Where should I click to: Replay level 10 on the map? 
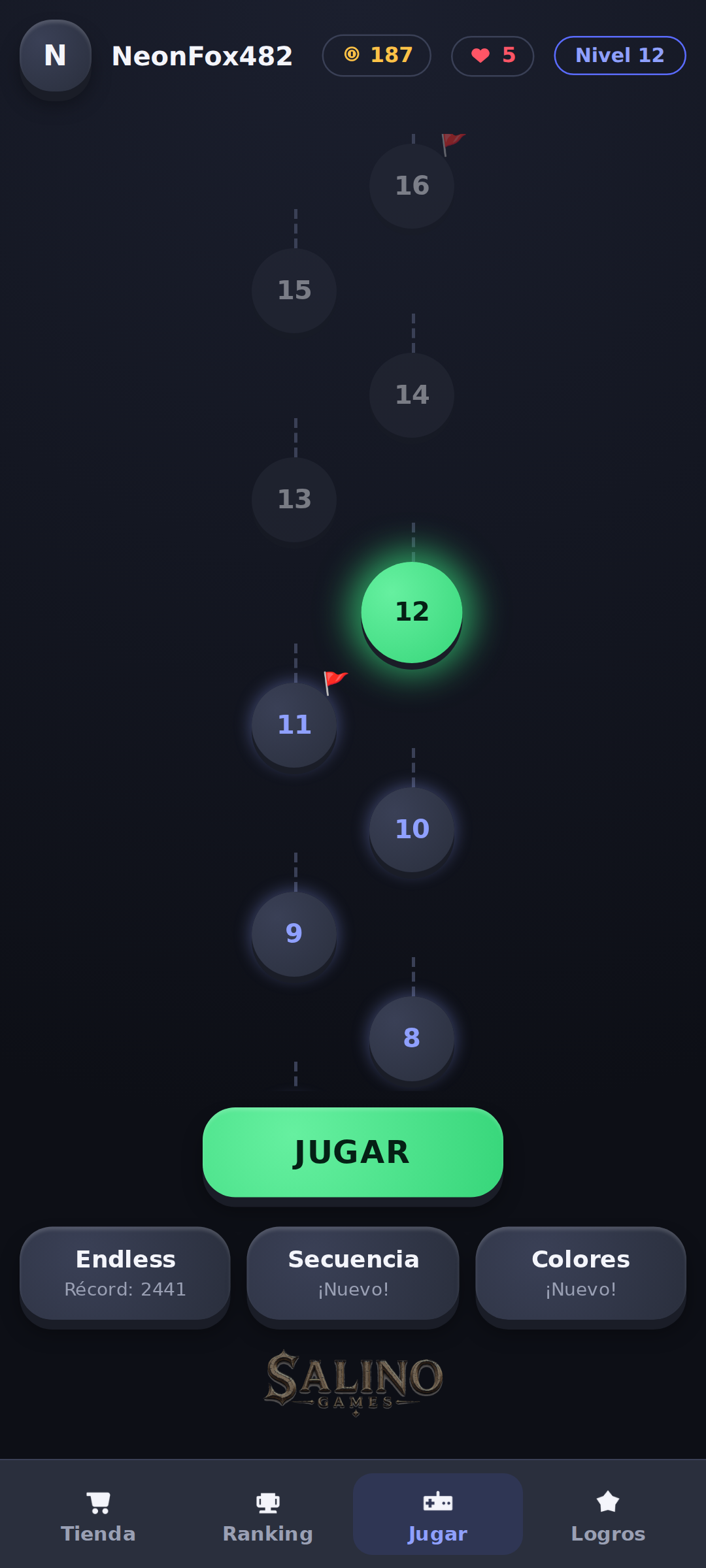pyautogui.click(x=412, y=829)
